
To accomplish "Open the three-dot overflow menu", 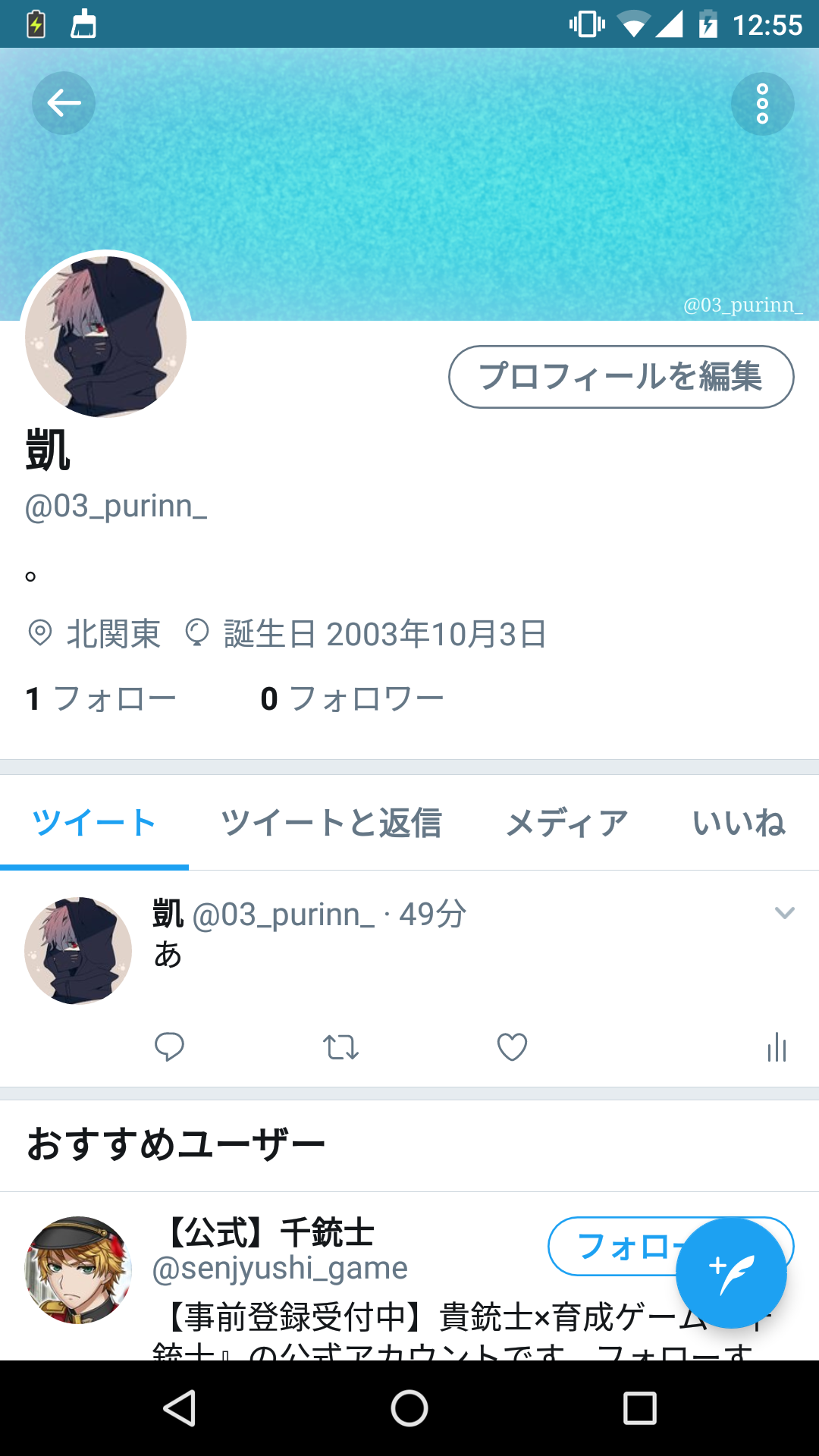I will pos(762,104).
